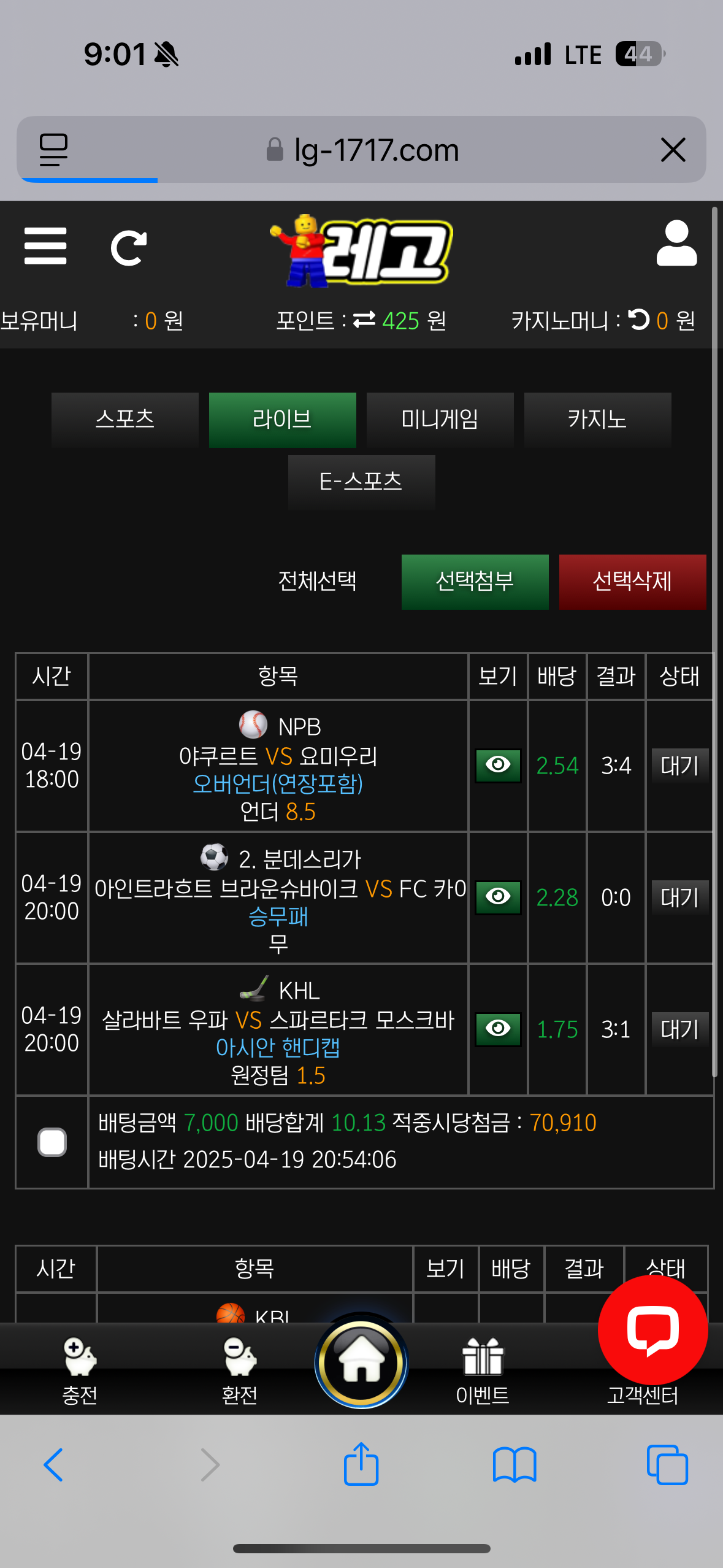Tap the green 선택첨부 button
This screenshot has width=723, height=1568.
[x=475, y=582]
